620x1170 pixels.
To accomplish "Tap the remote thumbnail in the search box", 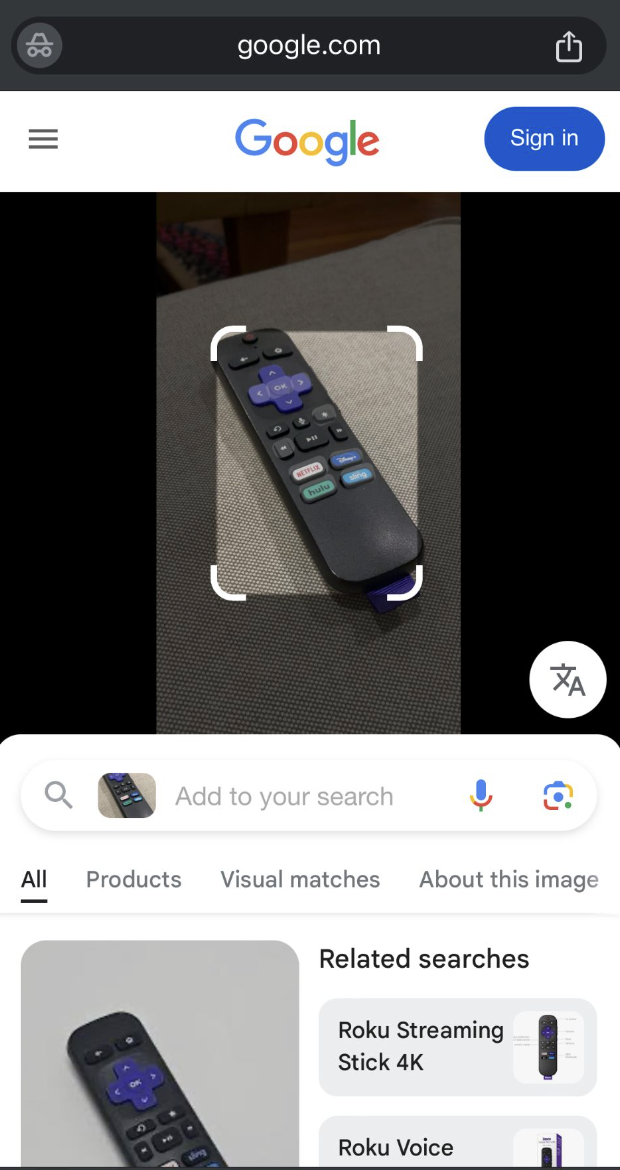I will tap(127, 796).
